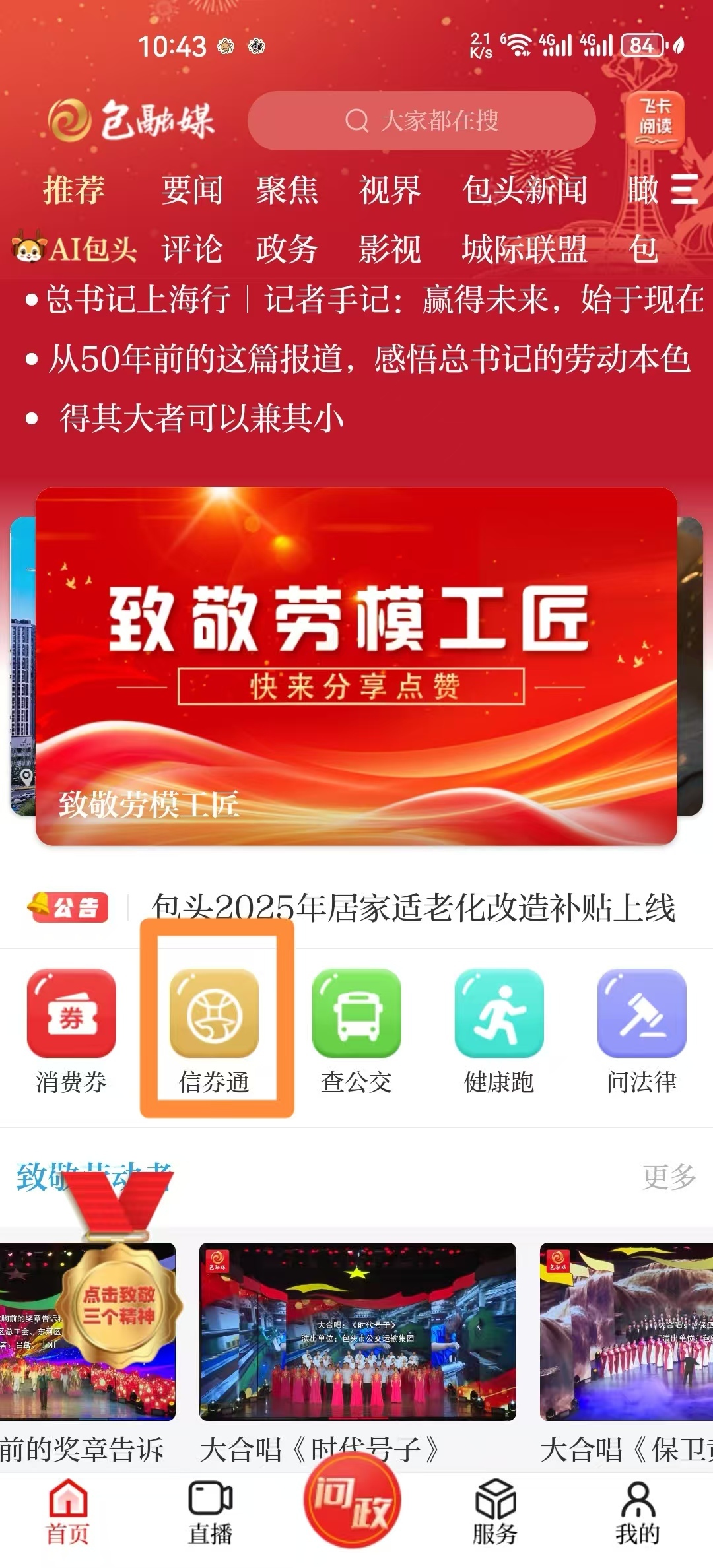Go to the 城际联盟 tab
713x1568 pixels.
(524, 249)
